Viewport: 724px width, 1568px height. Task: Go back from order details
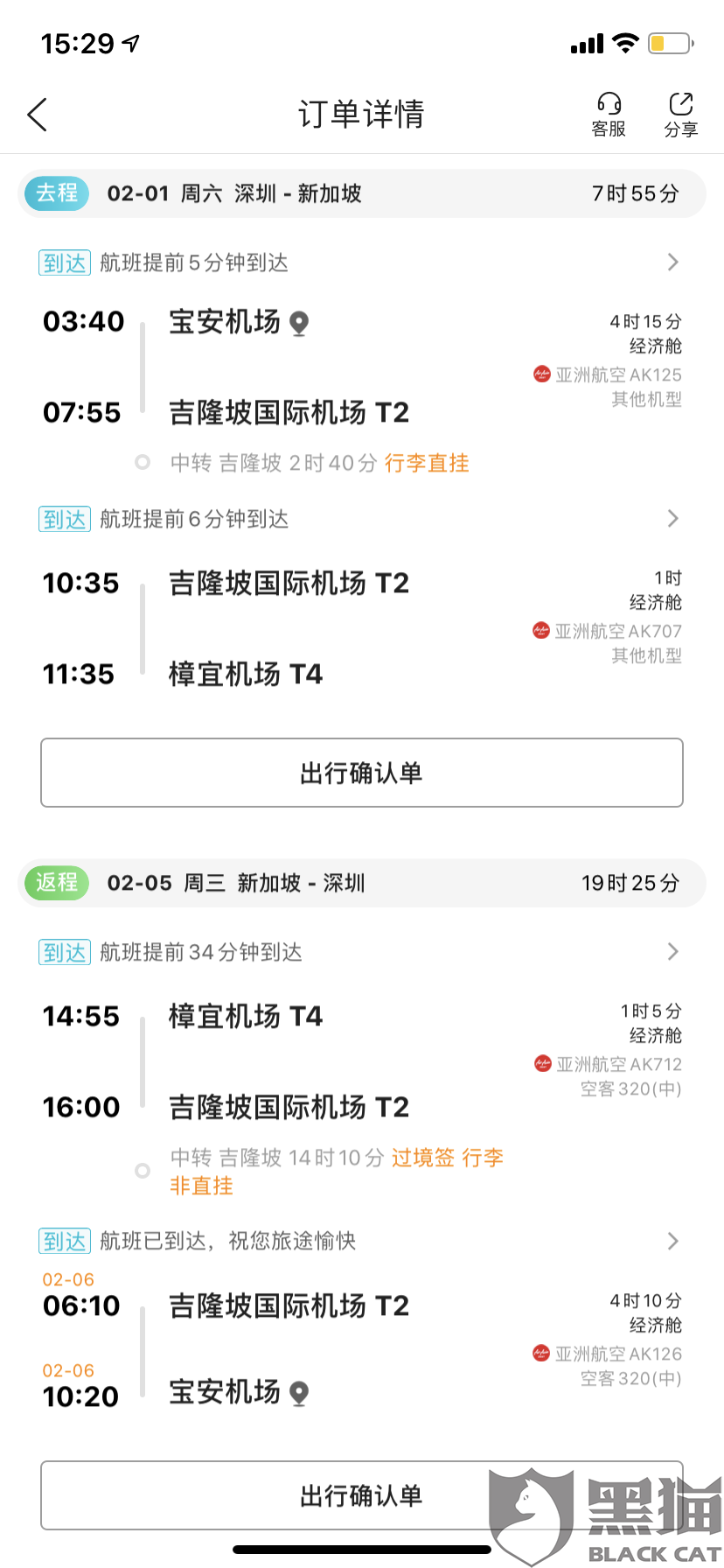[x=38, y=115]
